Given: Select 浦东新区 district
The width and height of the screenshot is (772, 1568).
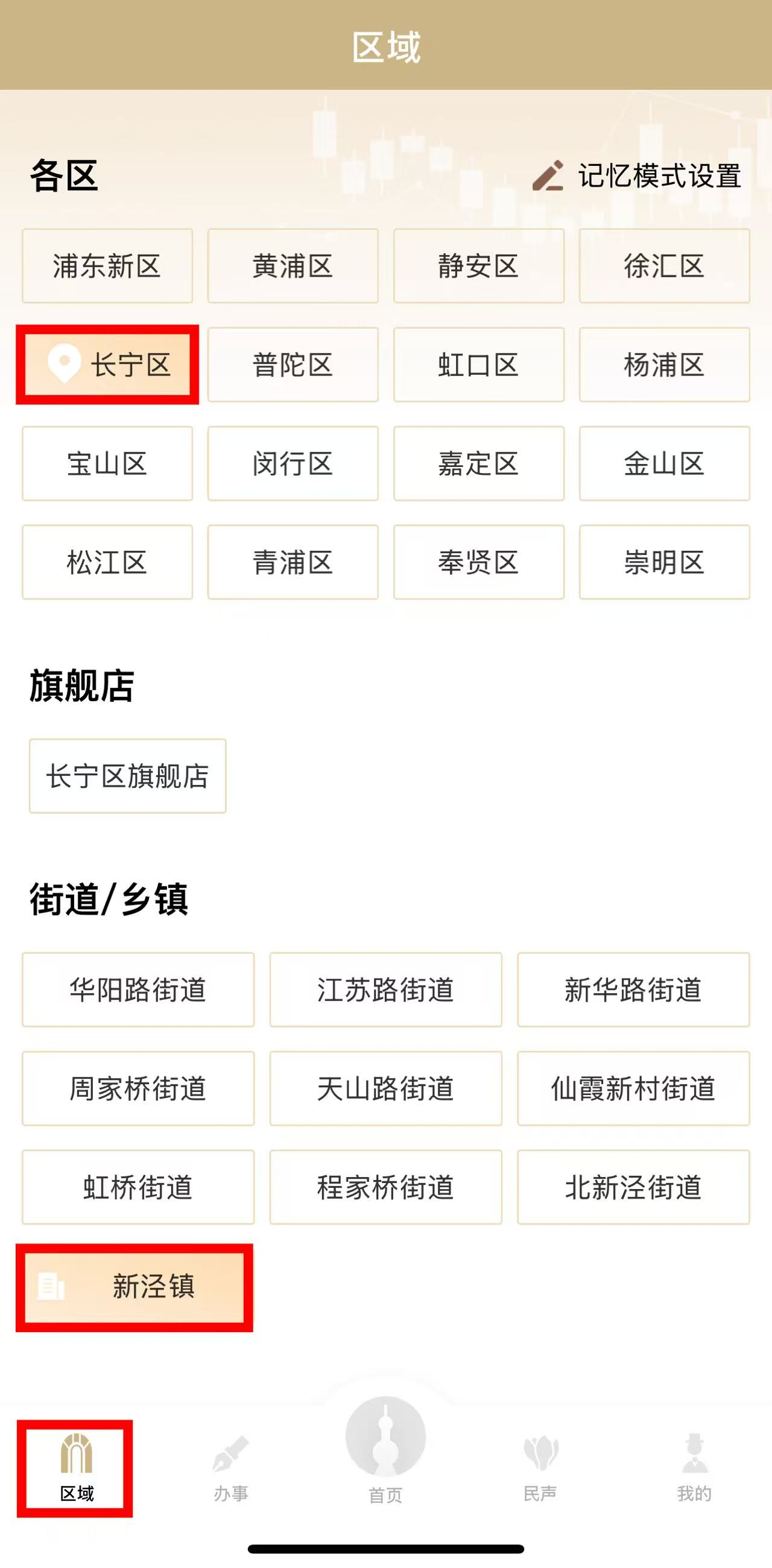Looking at the screenshot, I should click(x=107, y=265).
